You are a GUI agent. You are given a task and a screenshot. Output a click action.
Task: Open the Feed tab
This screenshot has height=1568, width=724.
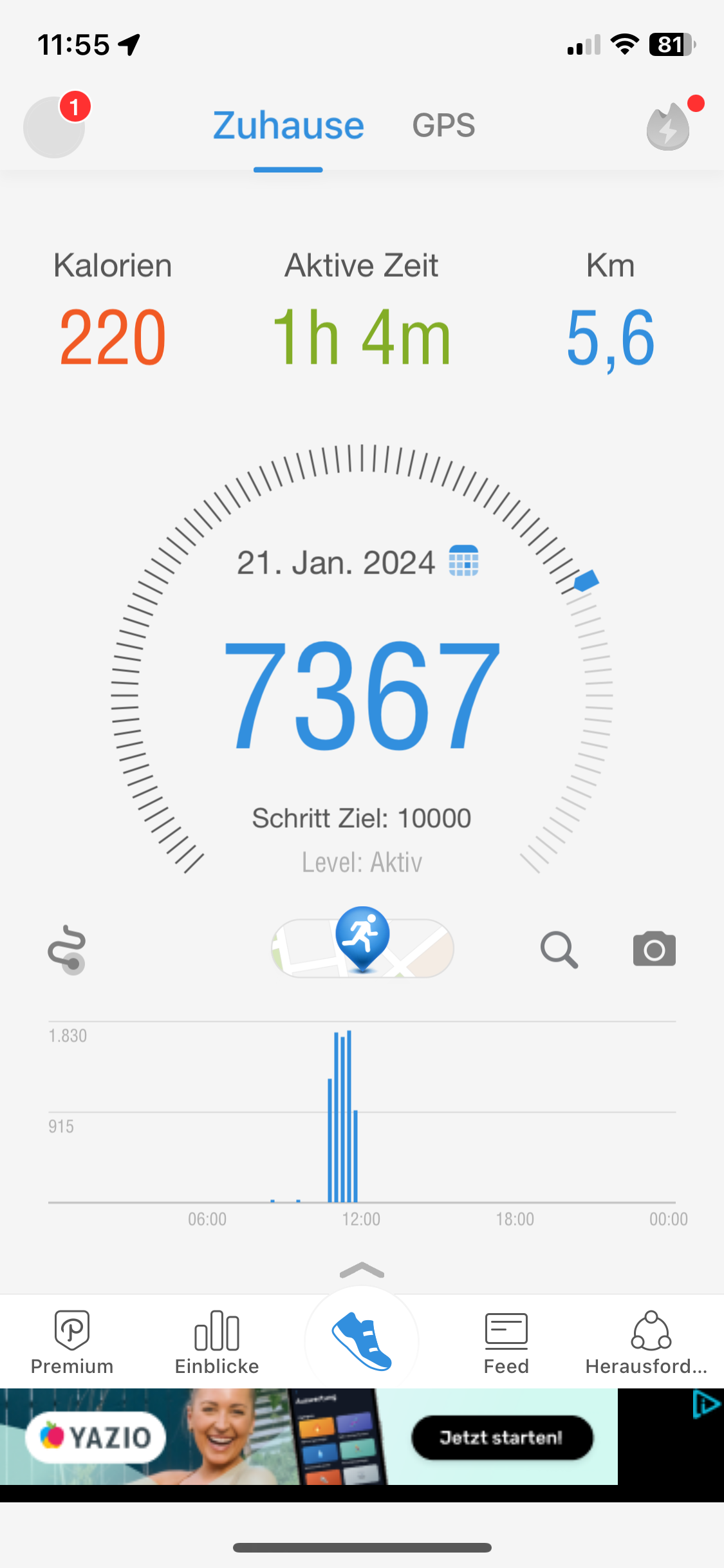[x=506, y=1342]
